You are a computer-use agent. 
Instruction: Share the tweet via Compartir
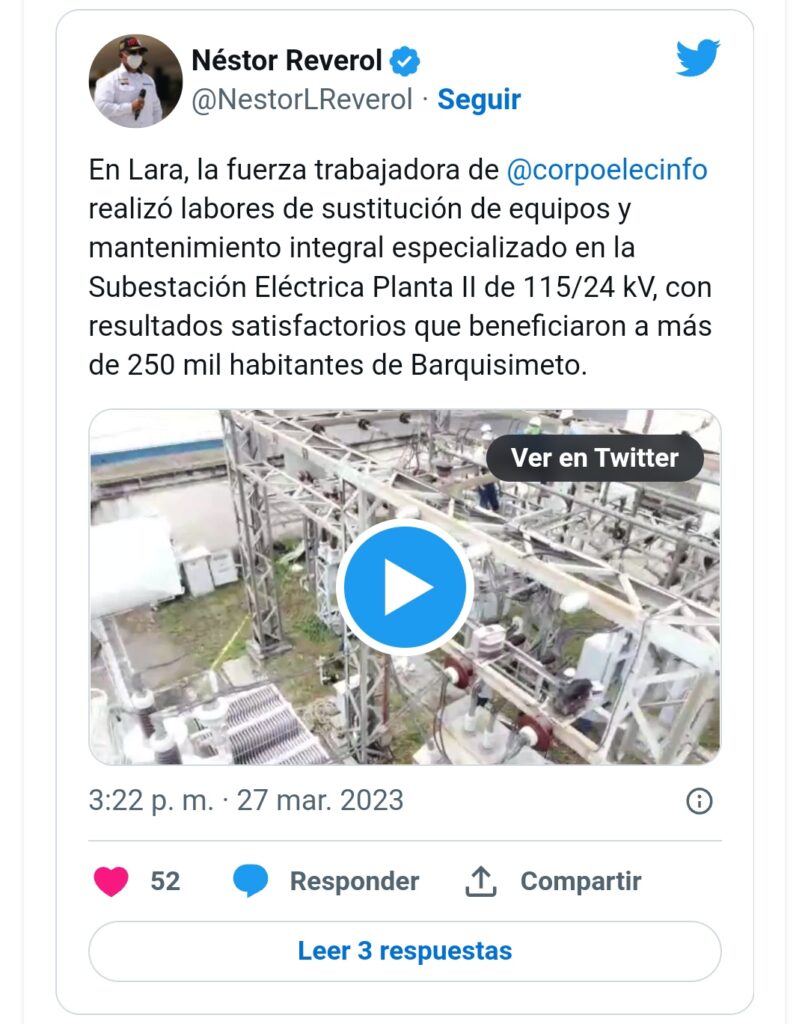553,881
